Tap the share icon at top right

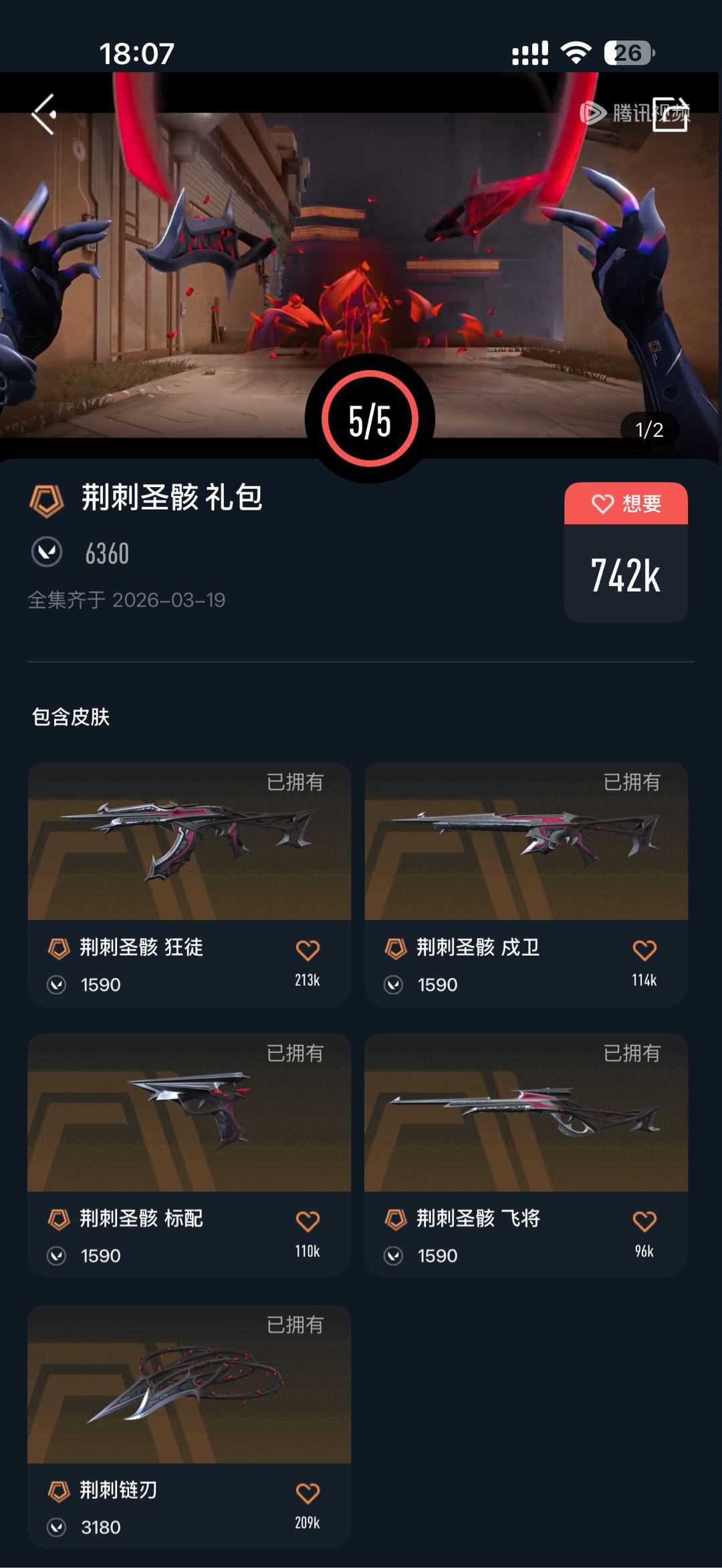tap(671, 114)
